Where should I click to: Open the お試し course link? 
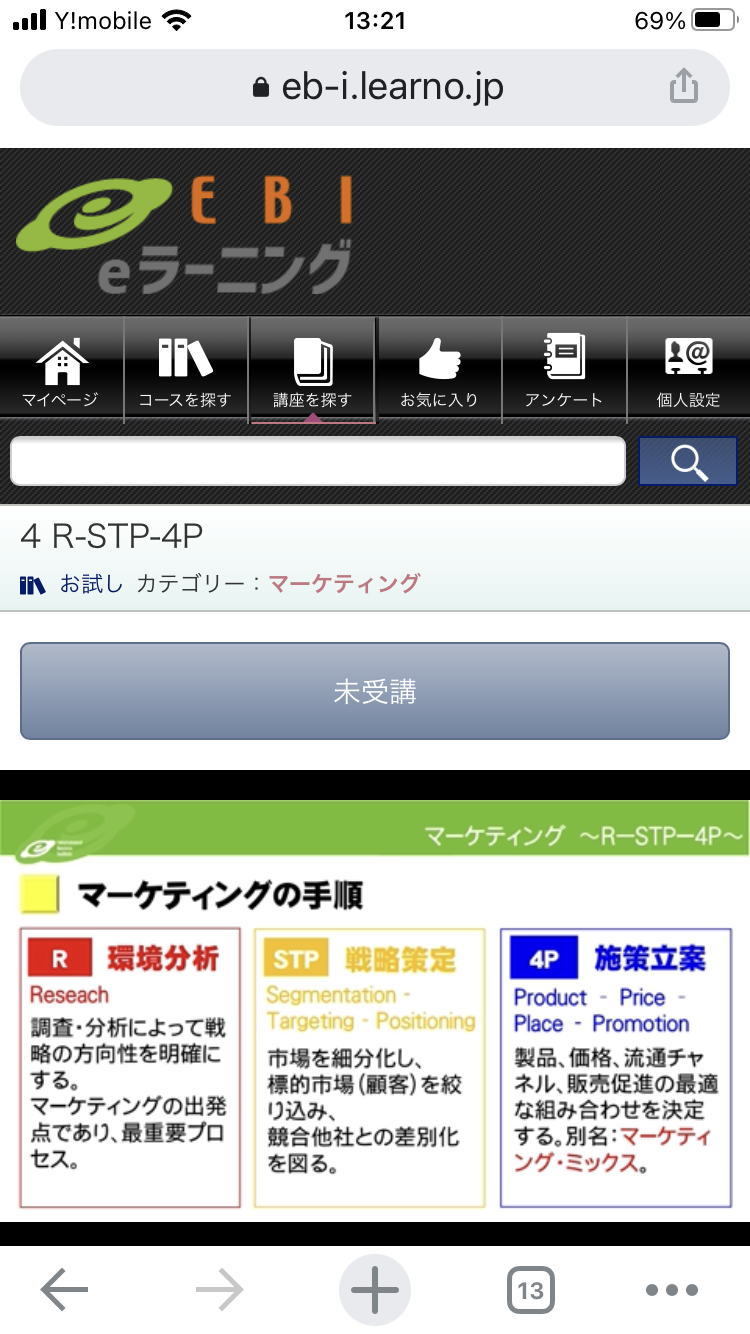[91, 584]
